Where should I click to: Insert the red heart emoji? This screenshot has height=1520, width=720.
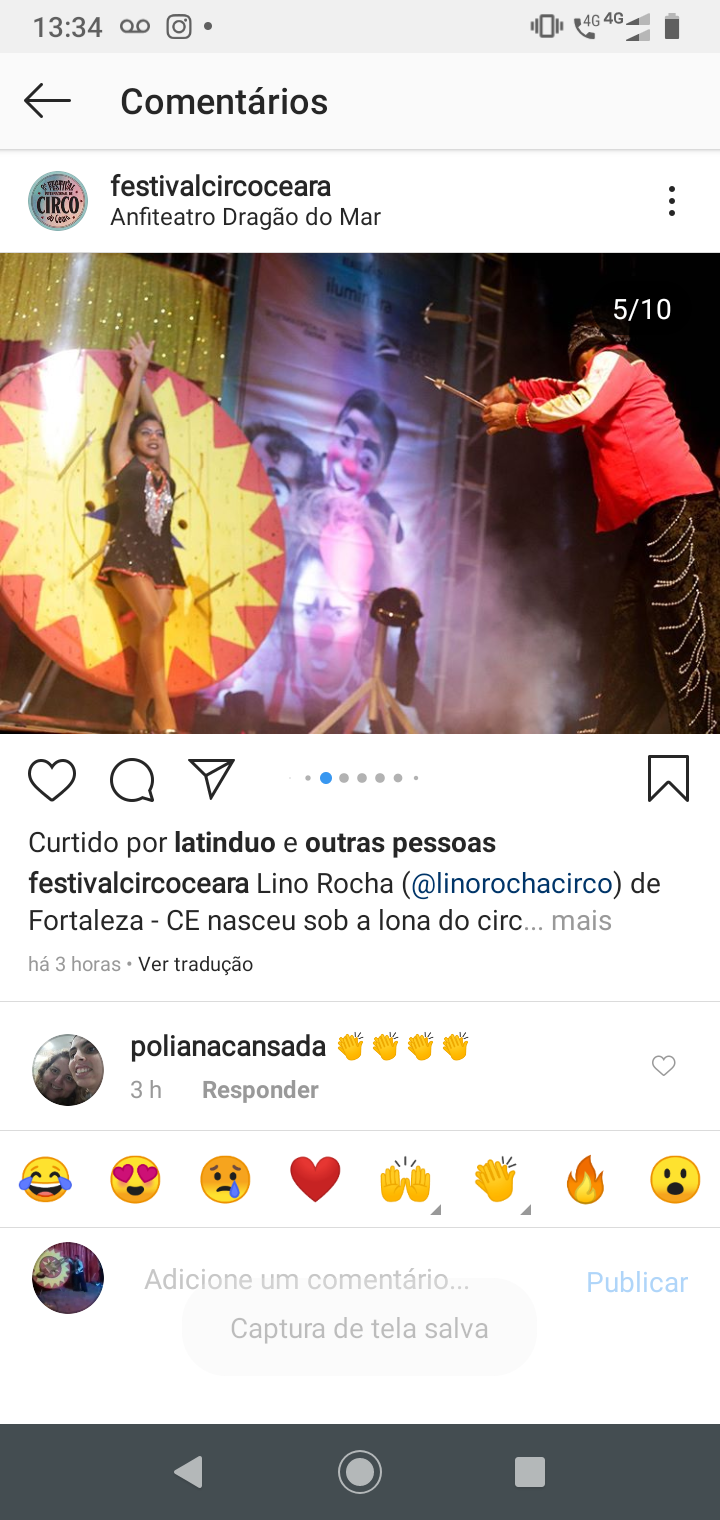pyautogui.click(x=315, y=1179)
